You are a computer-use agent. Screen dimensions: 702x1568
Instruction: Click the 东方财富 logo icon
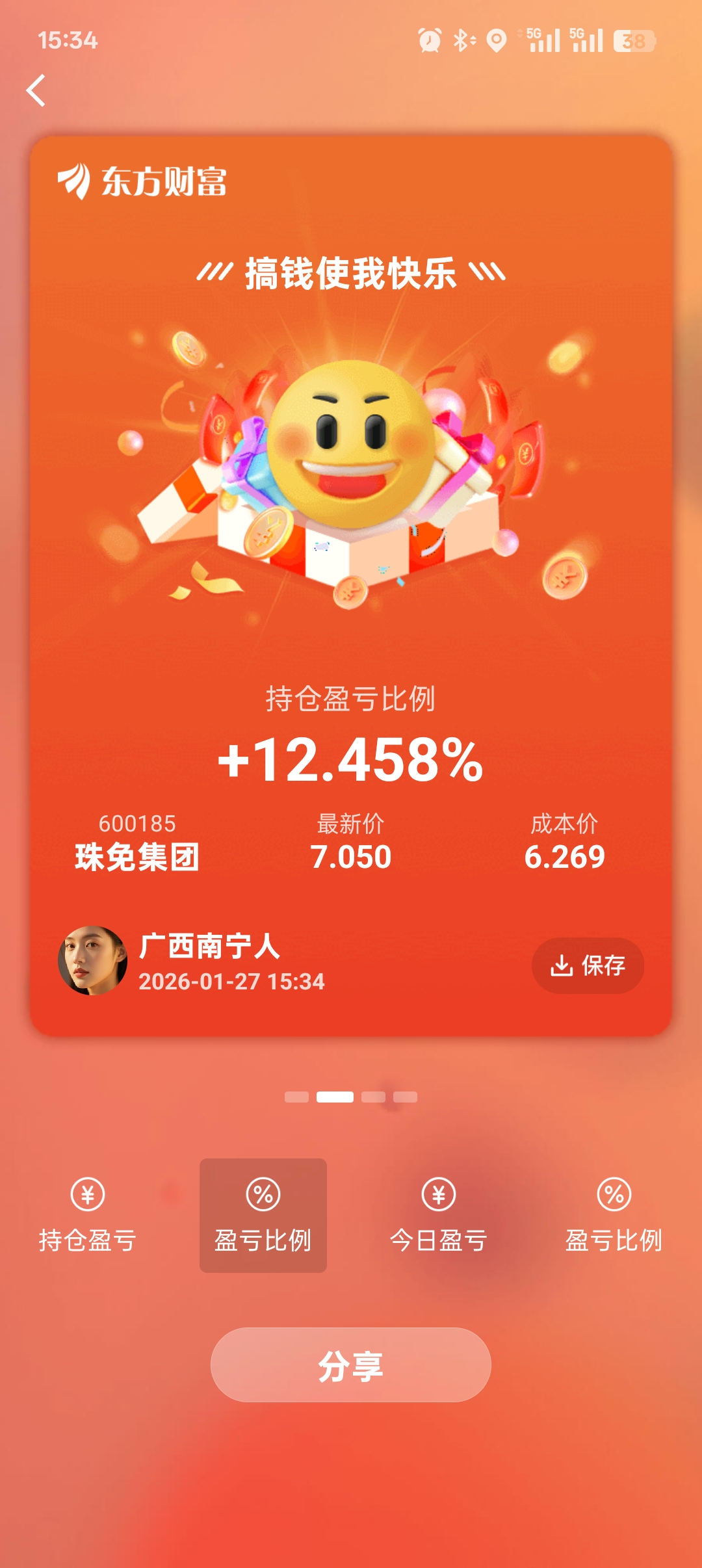[73, 181]
